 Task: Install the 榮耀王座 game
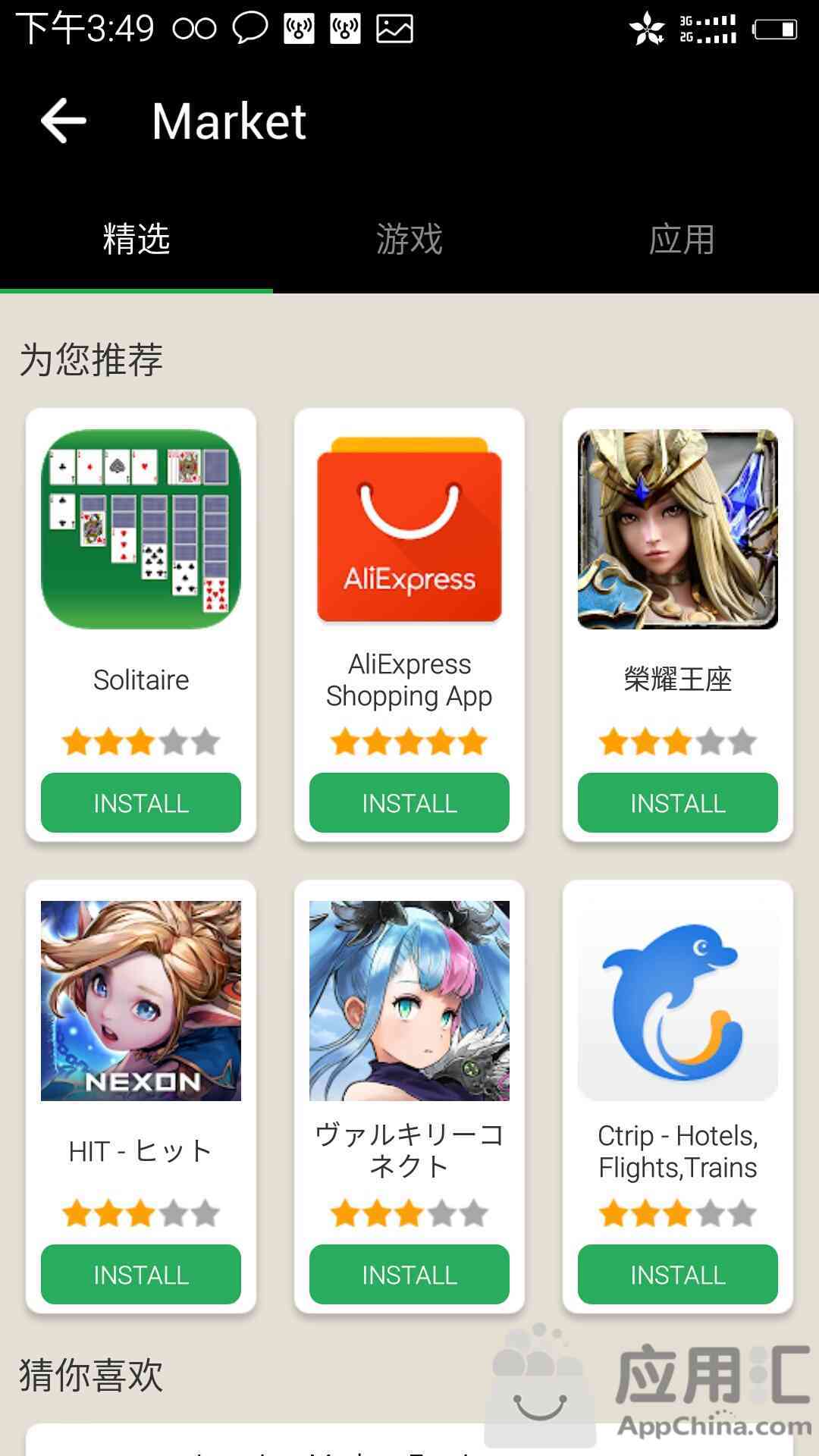pyautogui.click(x=678, y=803)
